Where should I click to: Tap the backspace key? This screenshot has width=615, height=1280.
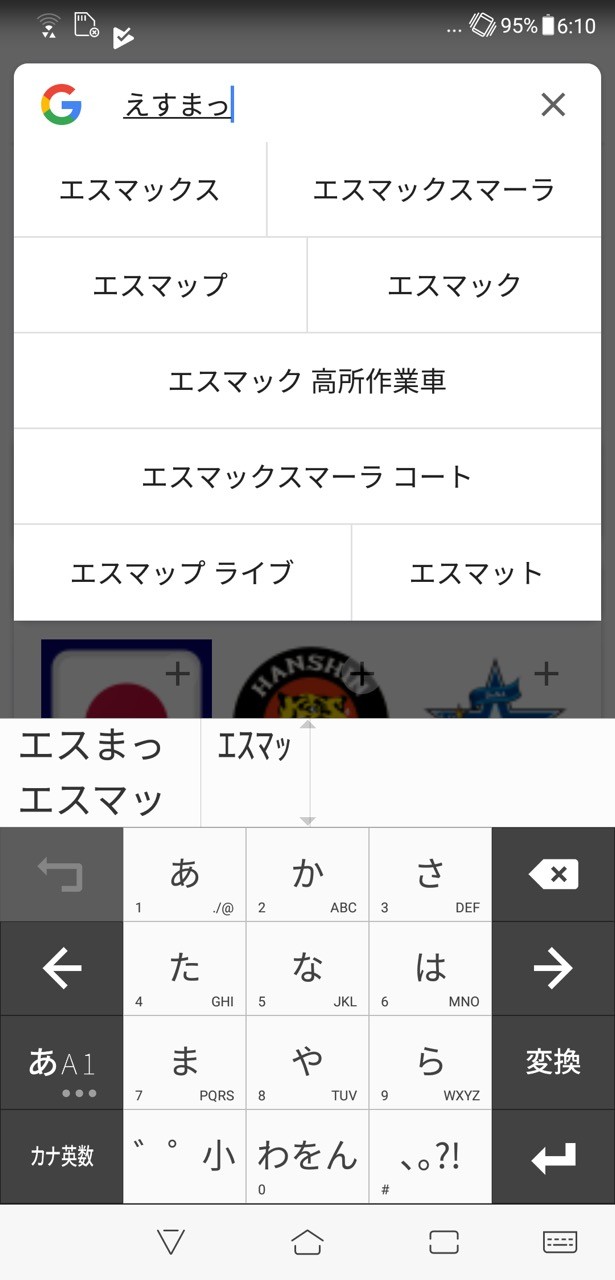(x=553, y=875)
